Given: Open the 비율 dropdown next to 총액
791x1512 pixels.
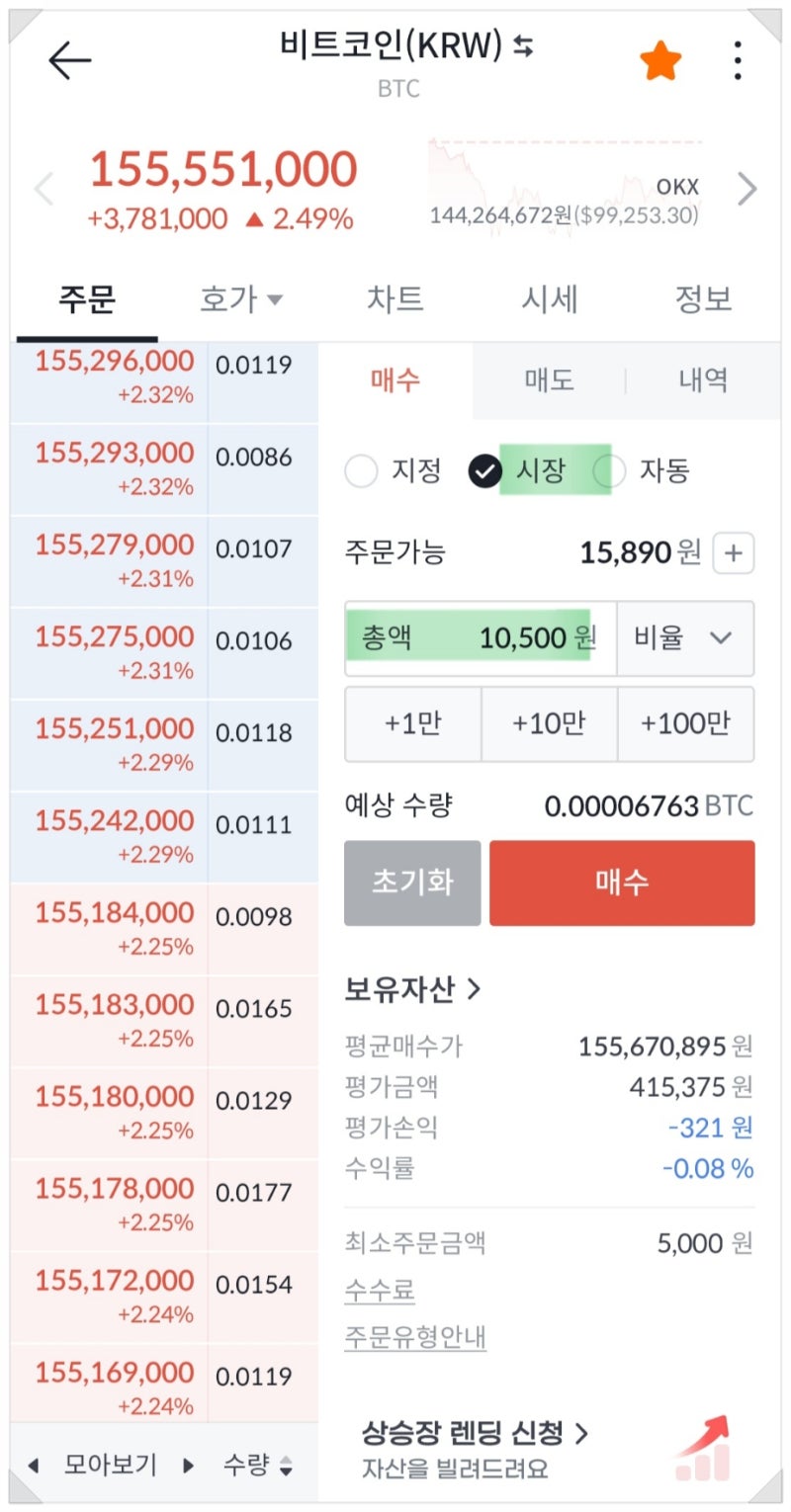Looking at the screenshot, I should pyautogui.click(x=685, y=638).
